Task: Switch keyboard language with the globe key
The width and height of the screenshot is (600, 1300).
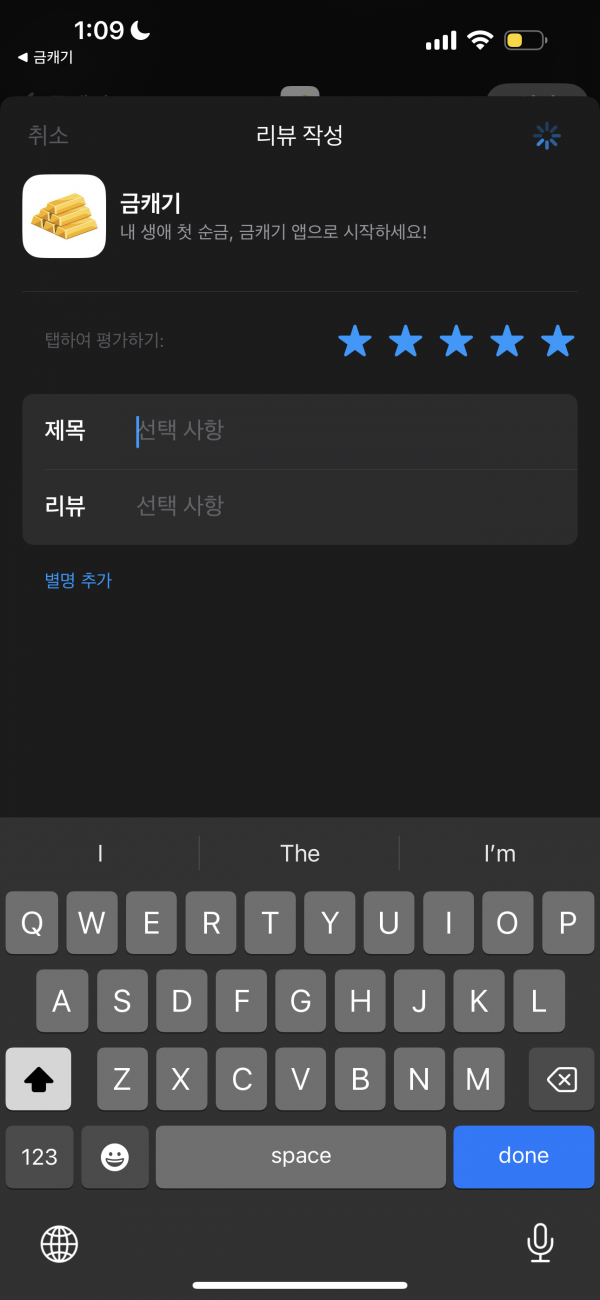Action: tap(59, 1244)
